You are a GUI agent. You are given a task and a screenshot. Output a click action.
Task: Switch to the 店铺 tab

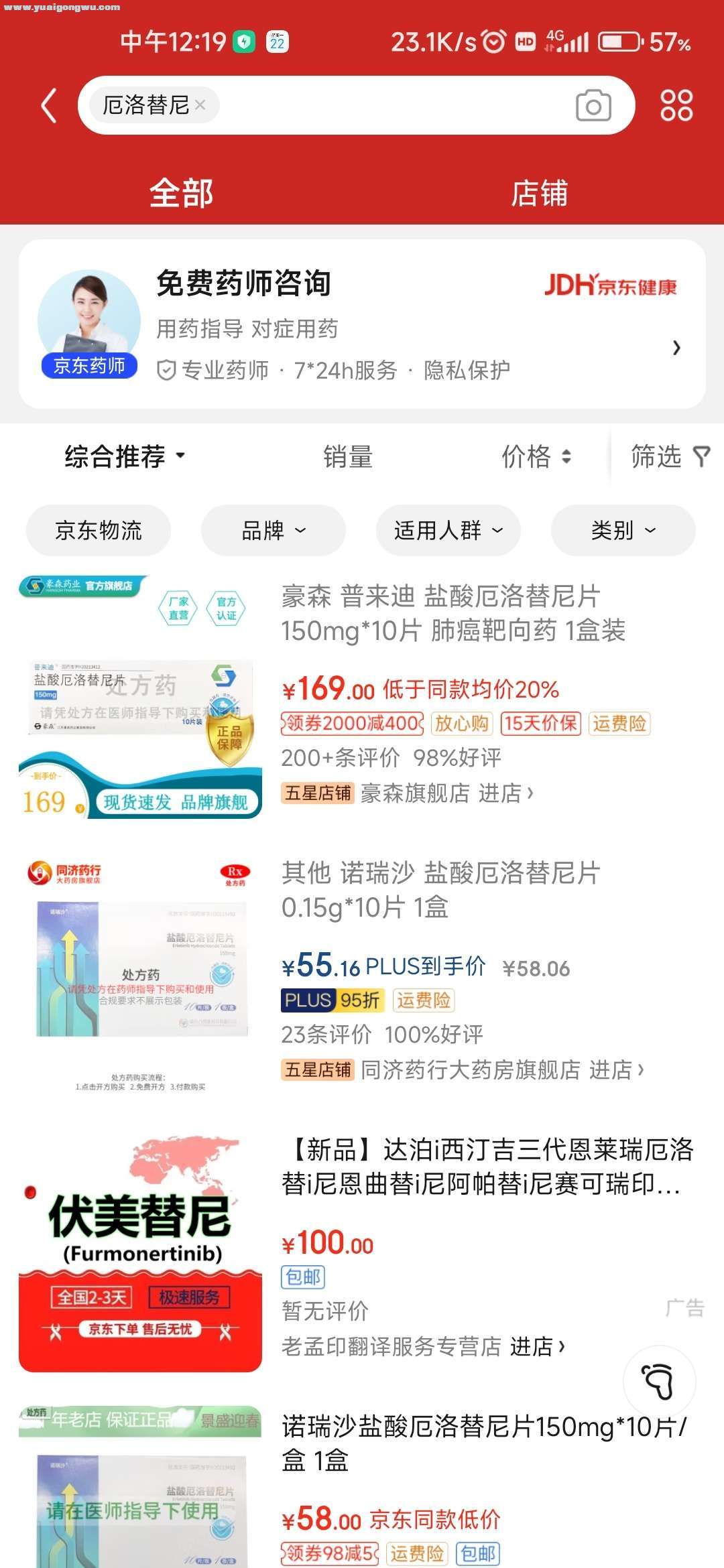[x=539, y=193]
